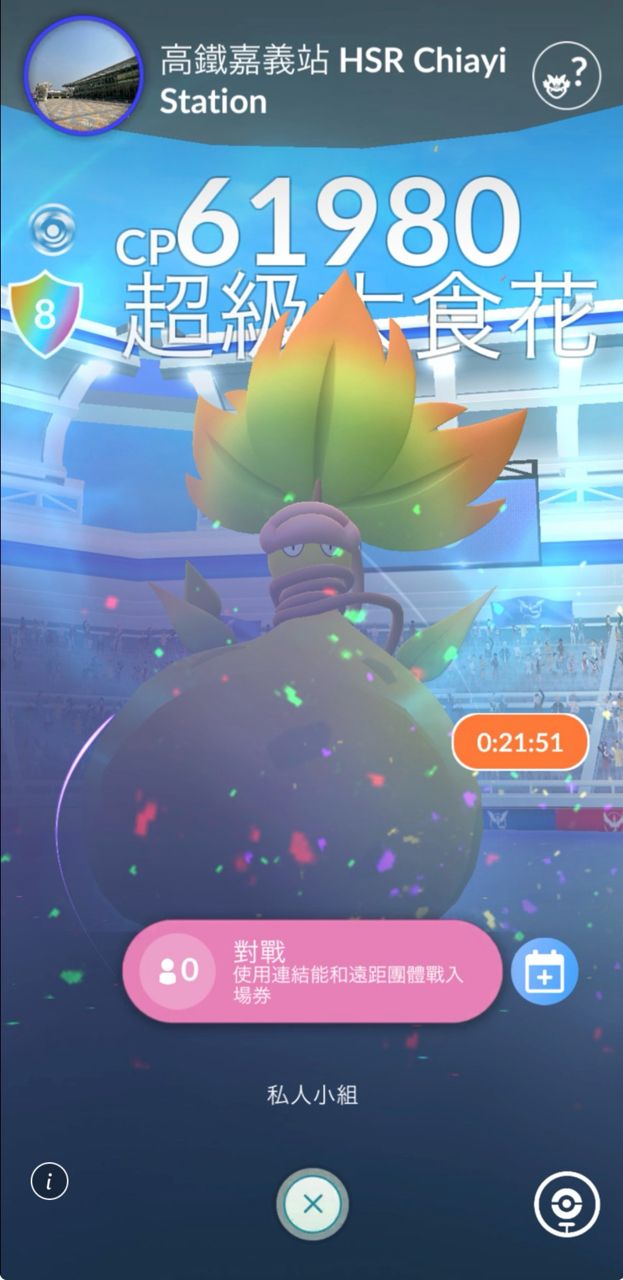Screen dimensions: 623x1280
Task: Open the Poké Ball gym button
Action: click(x=567, y=1205)
